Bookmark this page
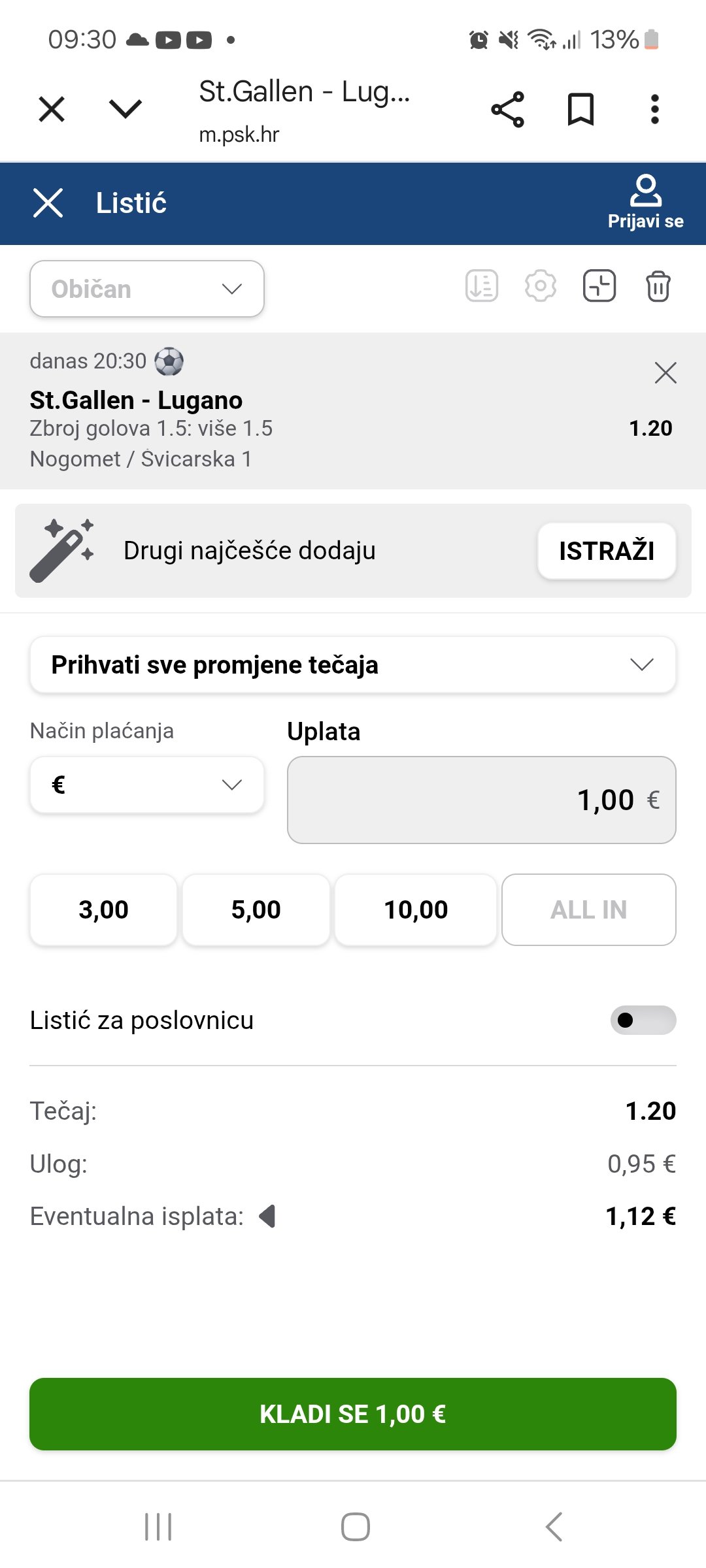 [x=580, y=109]
